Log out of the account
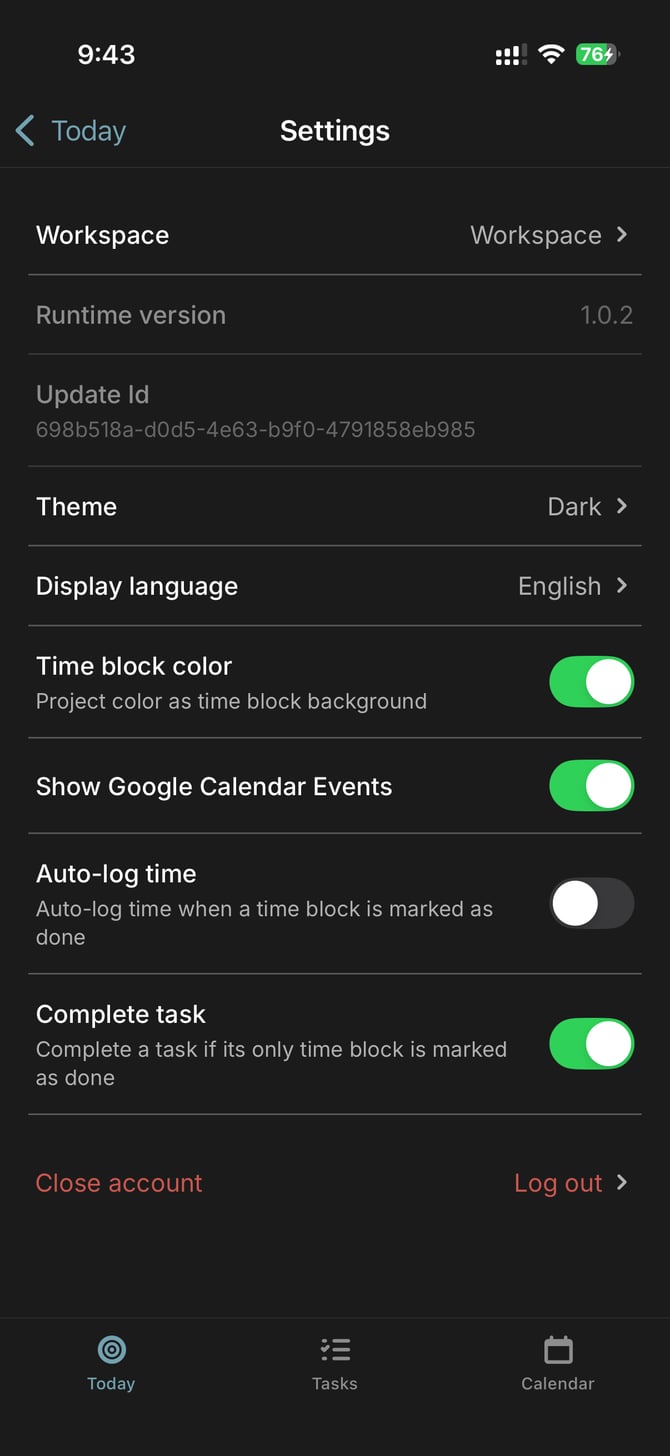This screenshot has width=670, height=1456. pos(570,1183)
